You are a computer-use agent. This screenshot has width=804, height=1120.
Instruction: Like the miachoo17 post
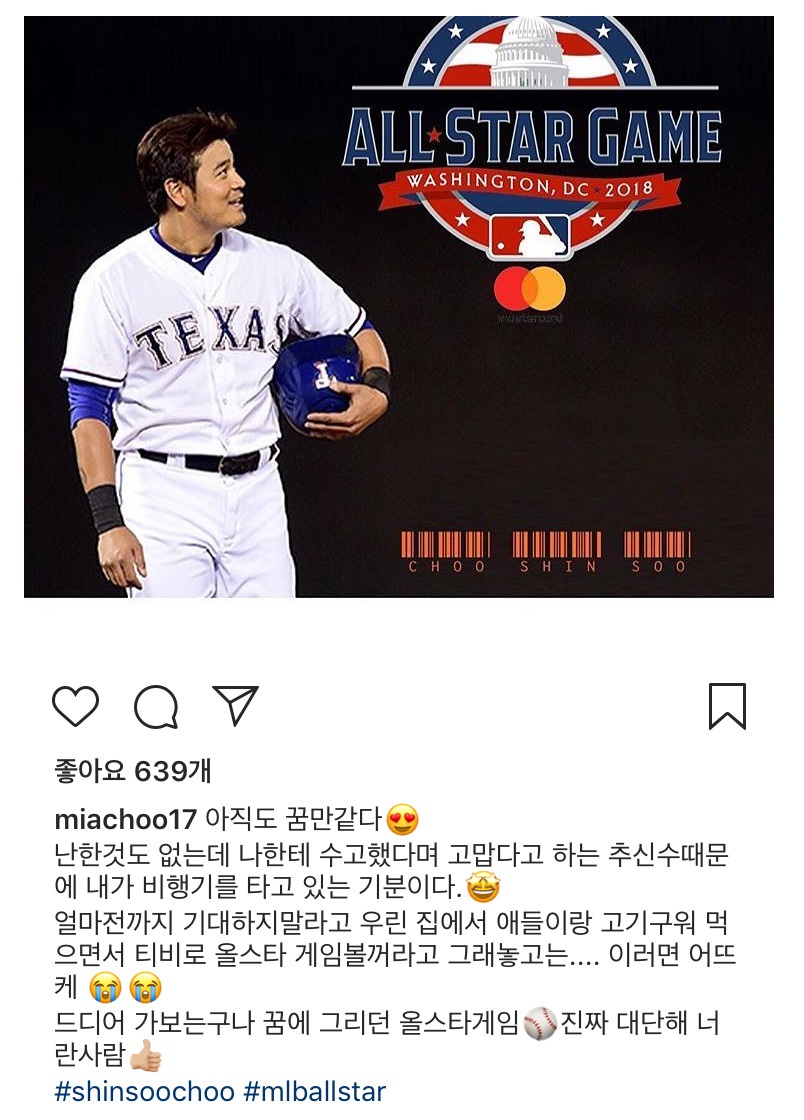pyautogui.click(x=76, y=707)
